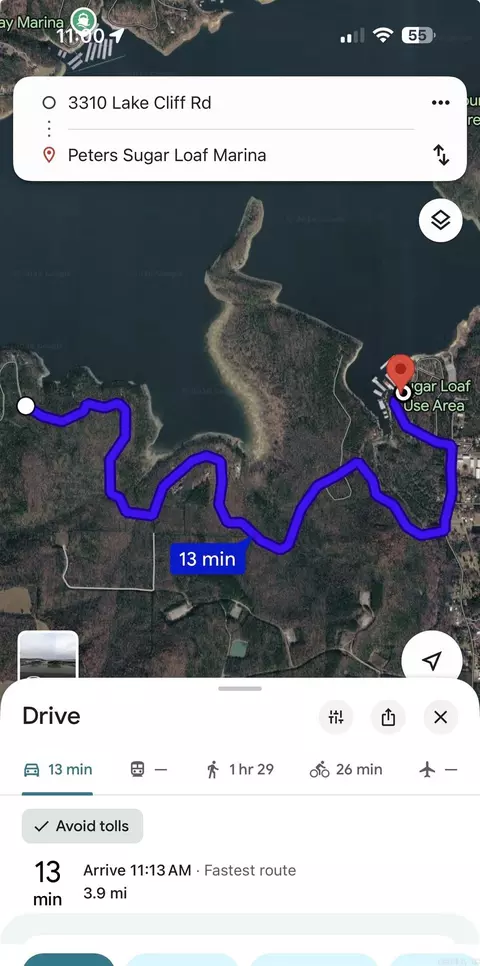Image resolution: width=480 pixels, height=966 pixels.
Task: Toggle the Avoid tolls chip
Action: pyautogui.click(x=83, y=826)
